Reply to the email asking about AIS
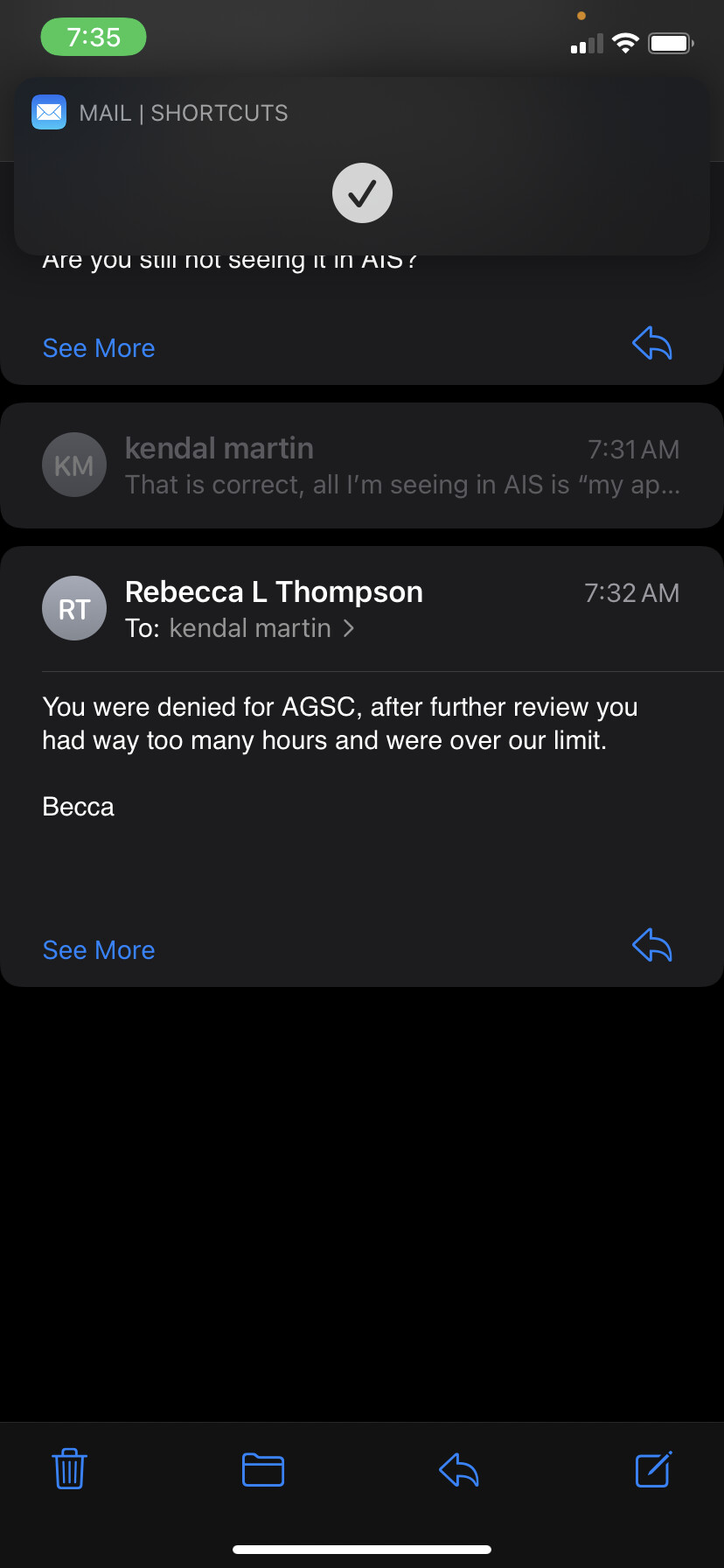The height and width of the screenshot is (1568, 724). [652, 343]
